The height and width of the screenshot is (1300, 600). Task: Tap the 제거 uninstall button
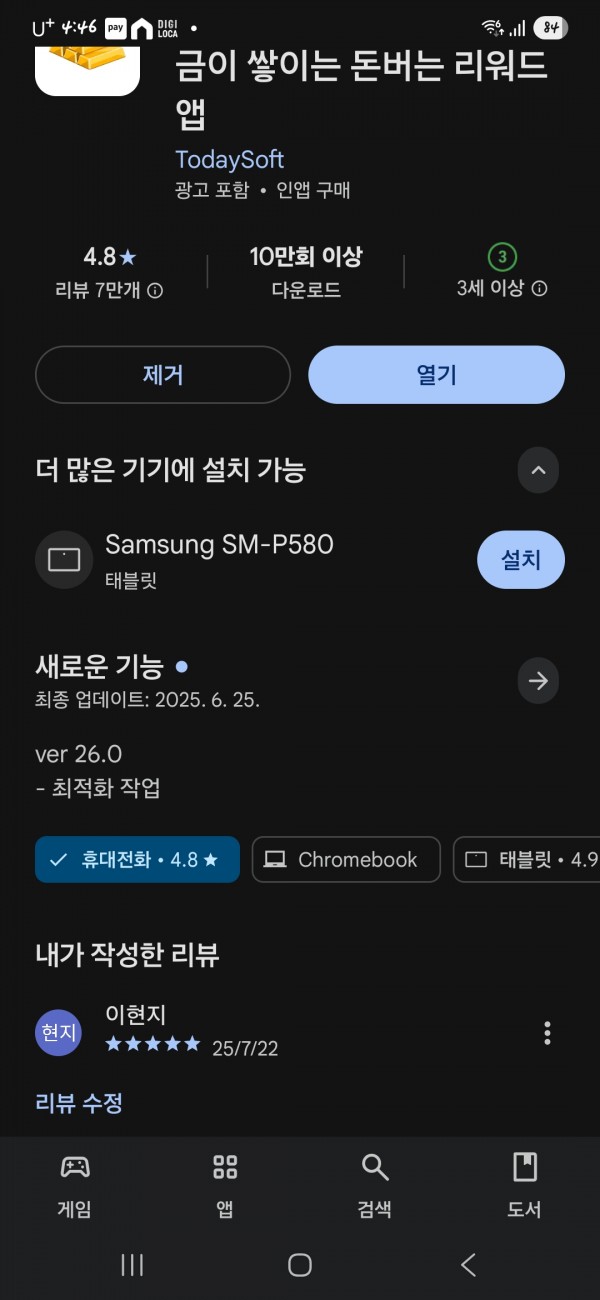click(x=163, y=375)
